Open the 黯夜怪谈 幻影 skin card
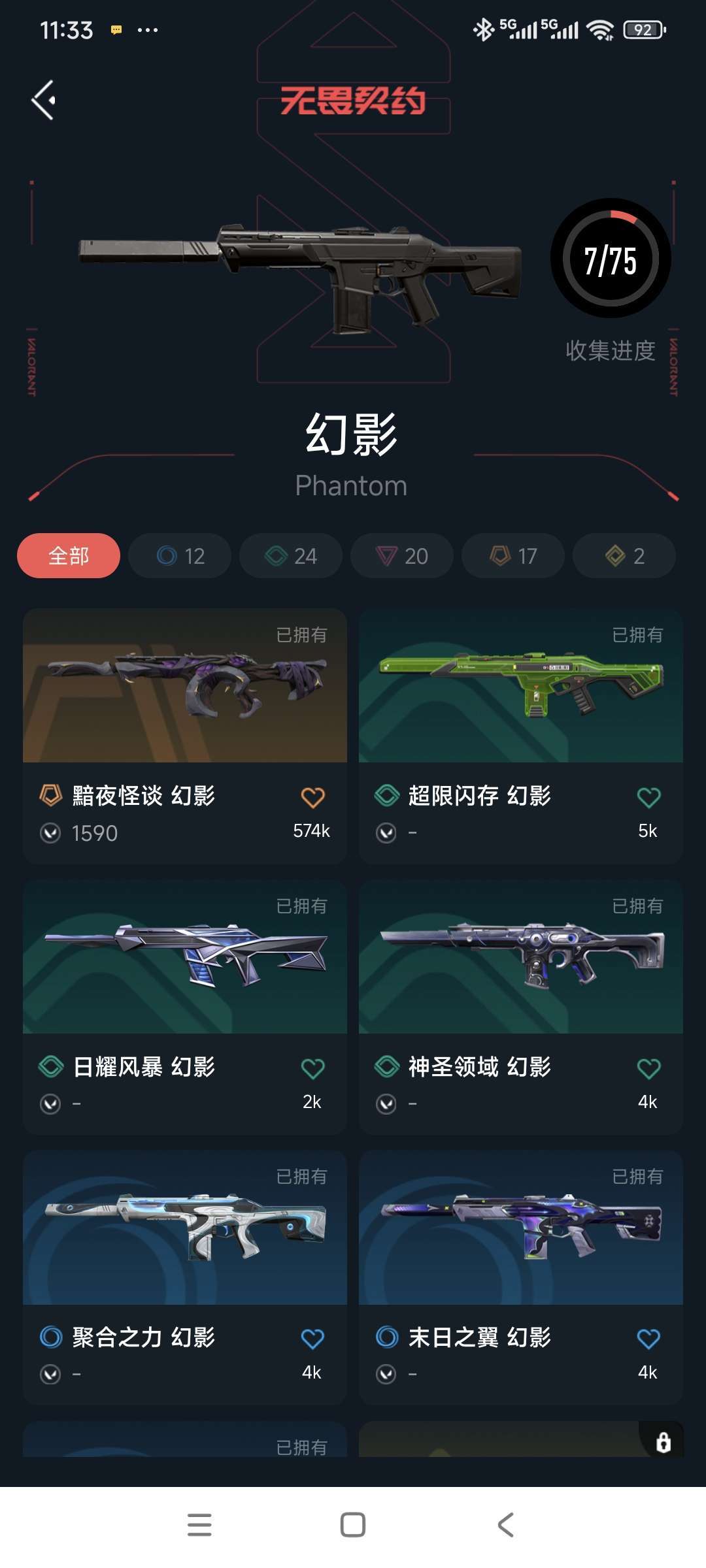Screen dimensions: 706x1568 tap(185, 736)
